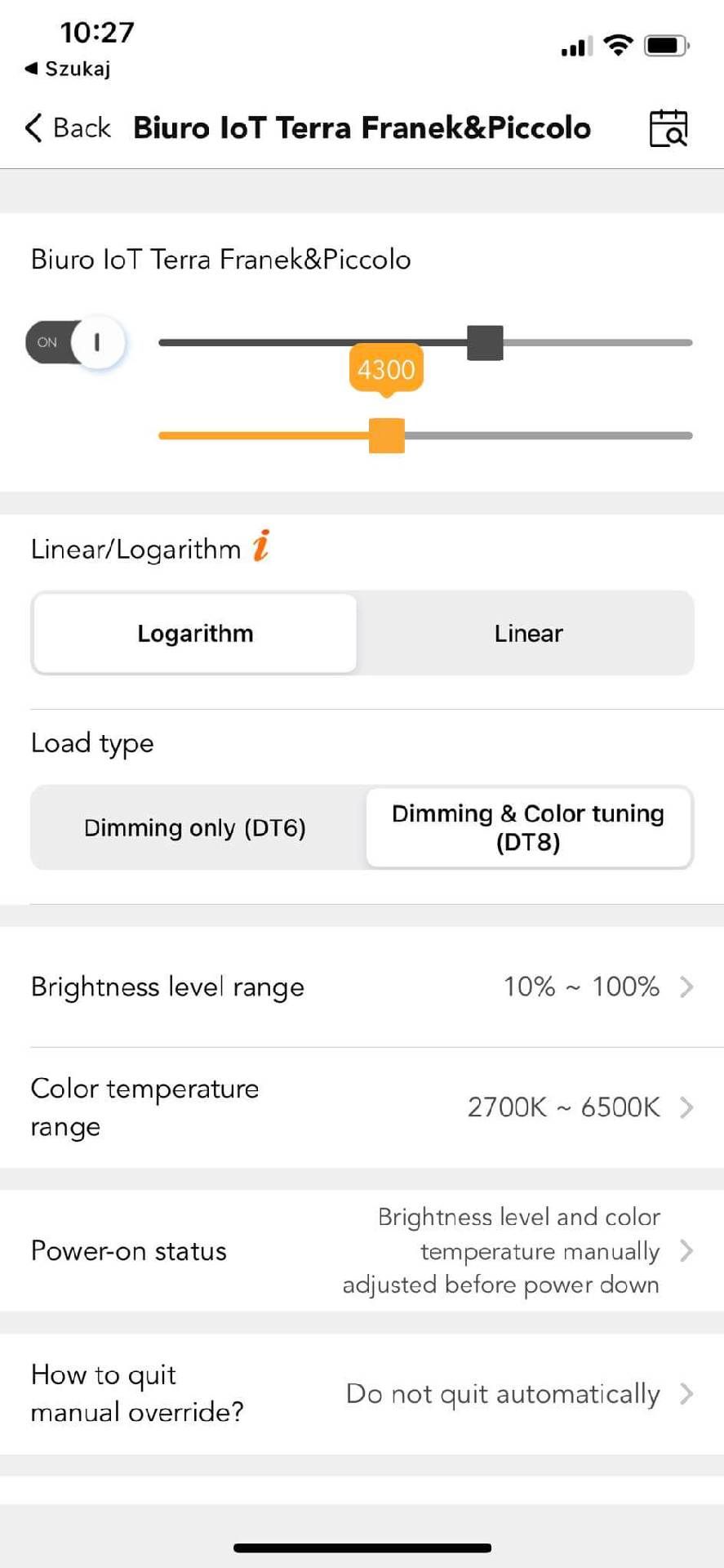Screen dimensions: 724x1568
Task: Open Brightness level range setting
Action: click(x=362, y=987)
